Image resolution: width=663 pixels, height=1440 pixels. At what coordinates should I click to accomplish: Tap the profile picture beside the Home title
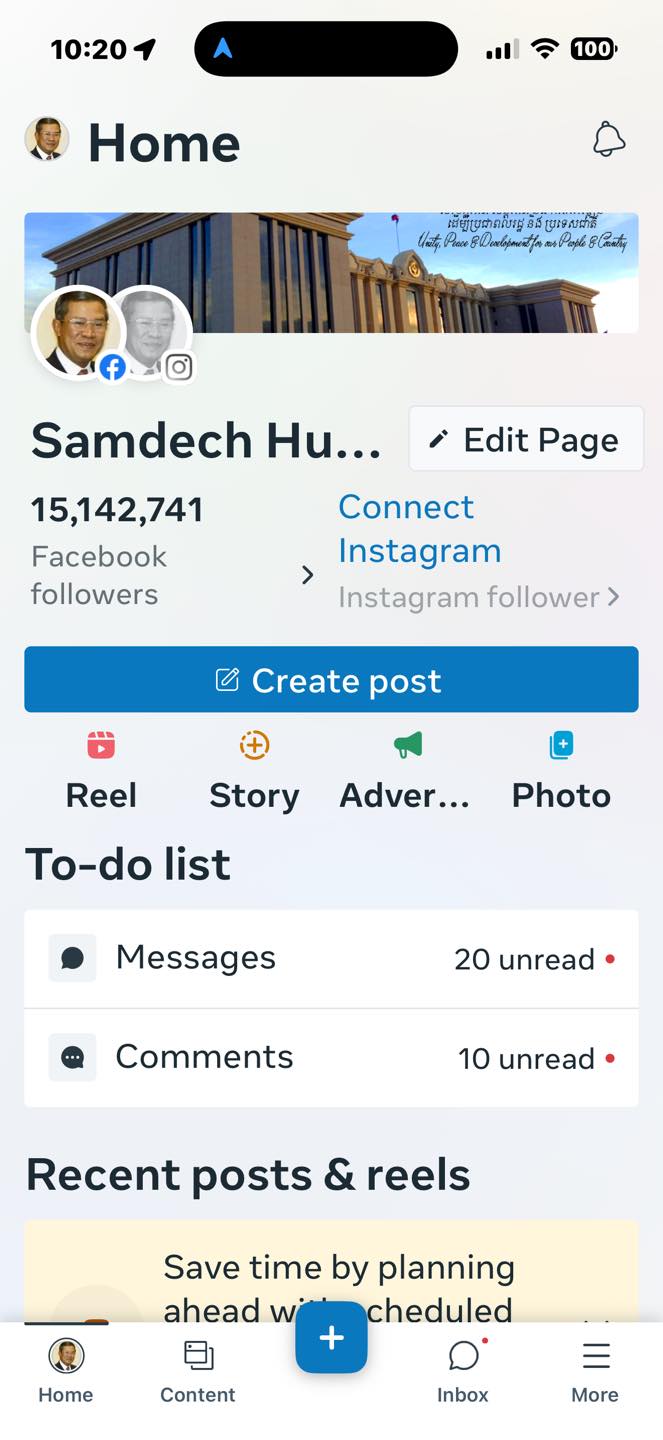(47, 139)
